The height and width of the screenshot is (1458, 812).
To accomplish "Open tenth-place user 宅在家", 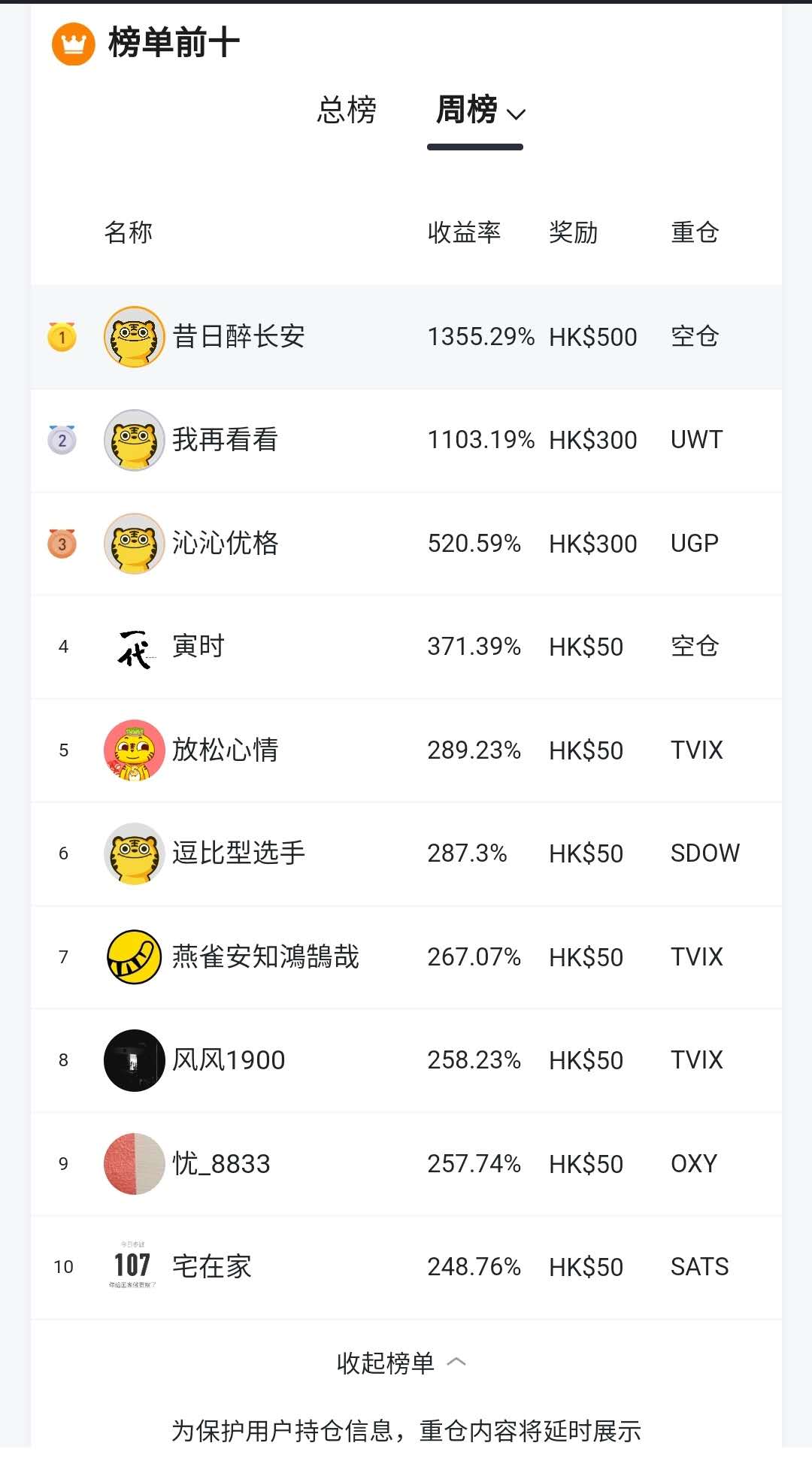I will point(406,1267).
